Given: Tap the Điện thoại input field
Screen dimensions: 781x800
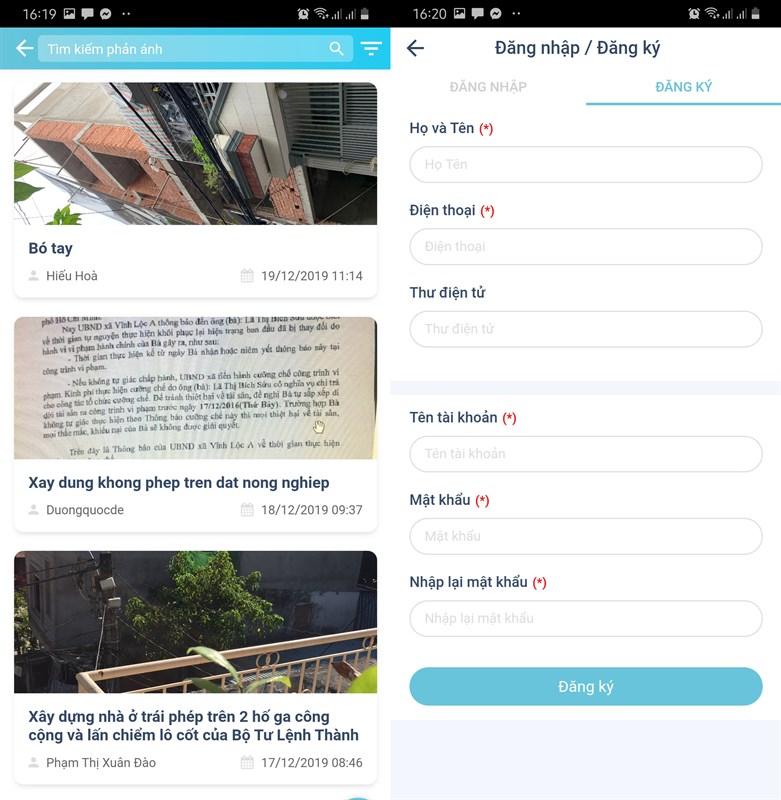Looking at the screenshot, I should tap(585, 246).
